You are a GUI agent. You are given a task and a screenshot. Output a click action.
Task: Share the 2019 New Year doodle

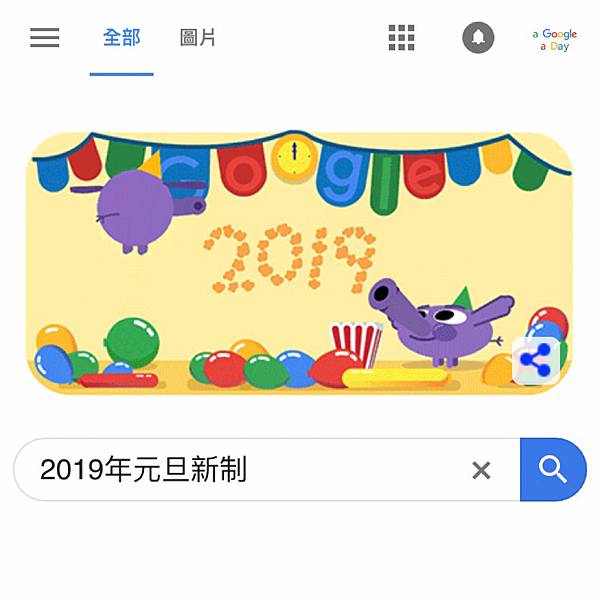(x=536, y=361)
